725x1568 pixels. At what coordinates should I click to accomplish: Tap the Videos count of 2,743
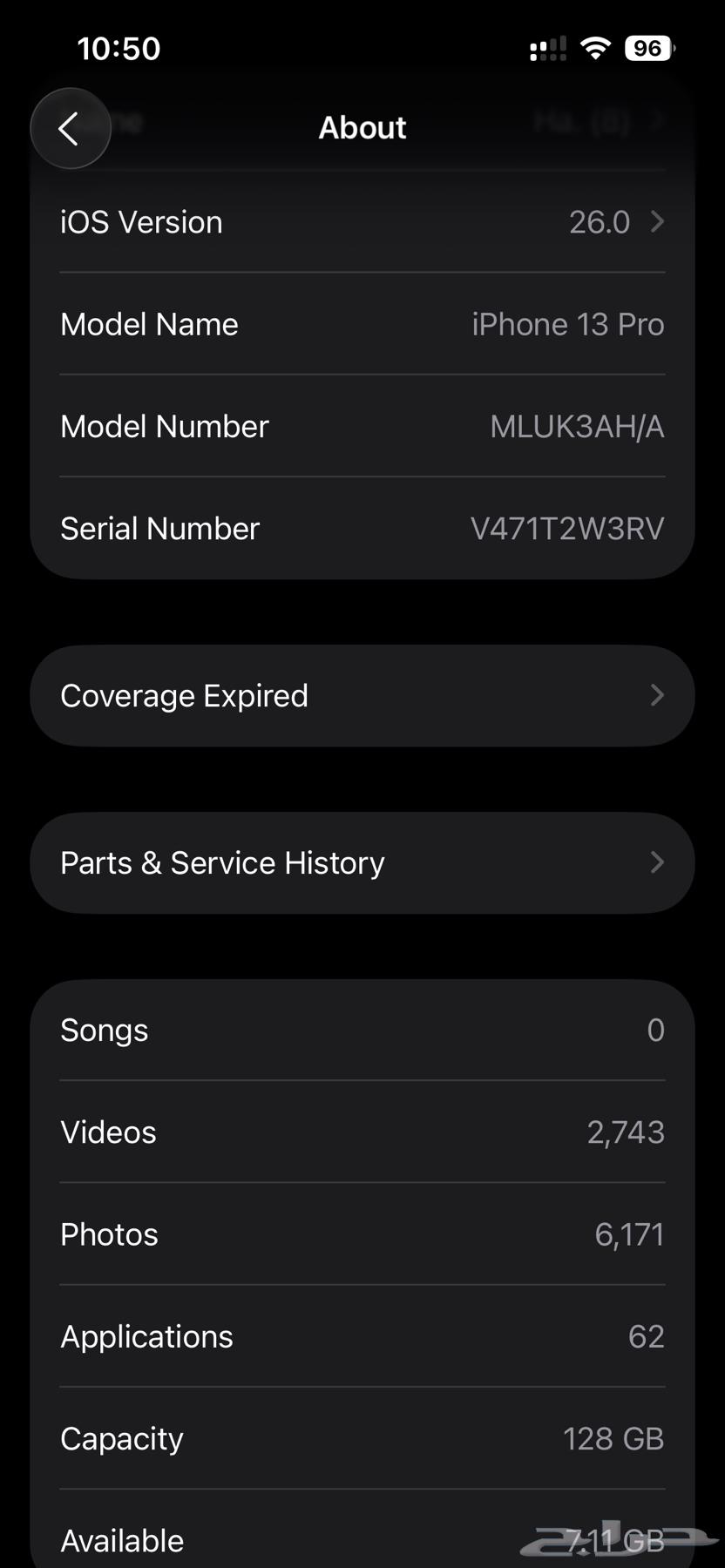[x=626, y=1132]
